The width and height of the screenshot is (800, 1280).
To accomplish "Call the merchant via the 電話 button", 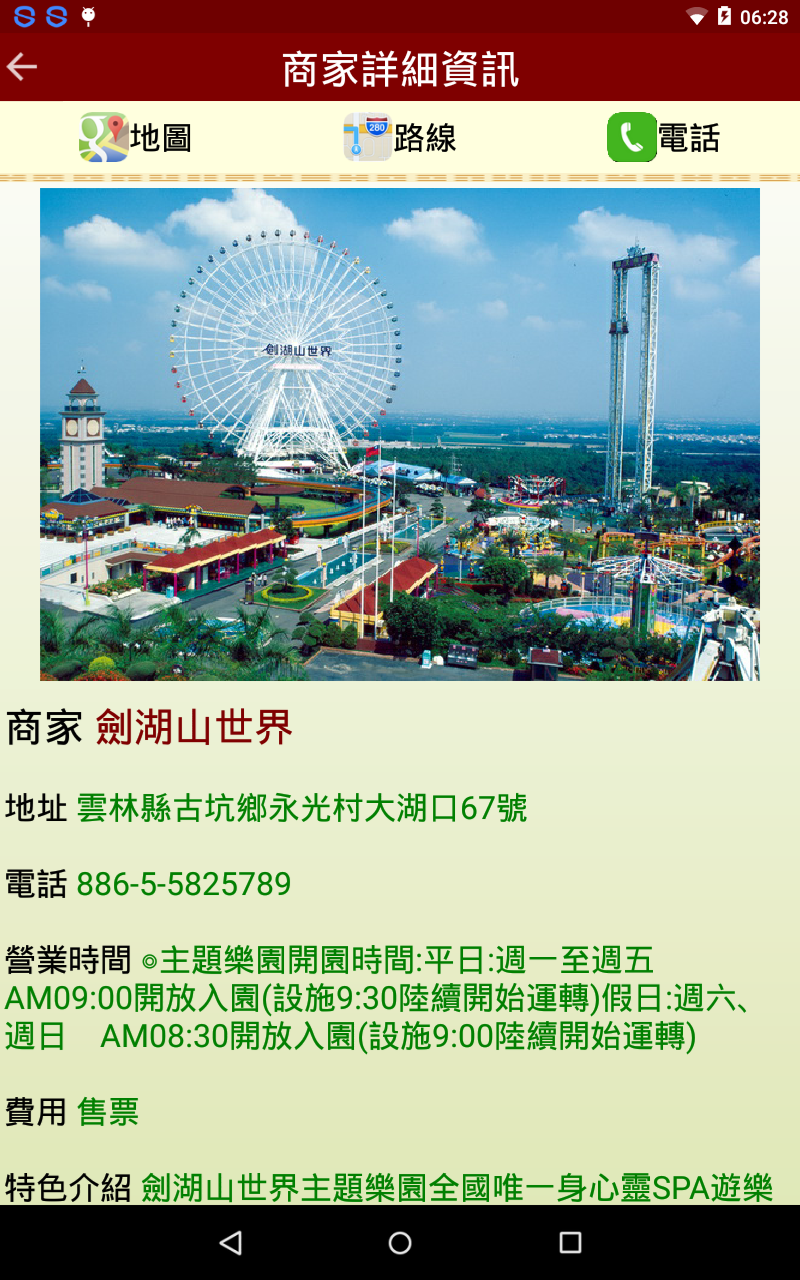I will click(x=664, y=137).
